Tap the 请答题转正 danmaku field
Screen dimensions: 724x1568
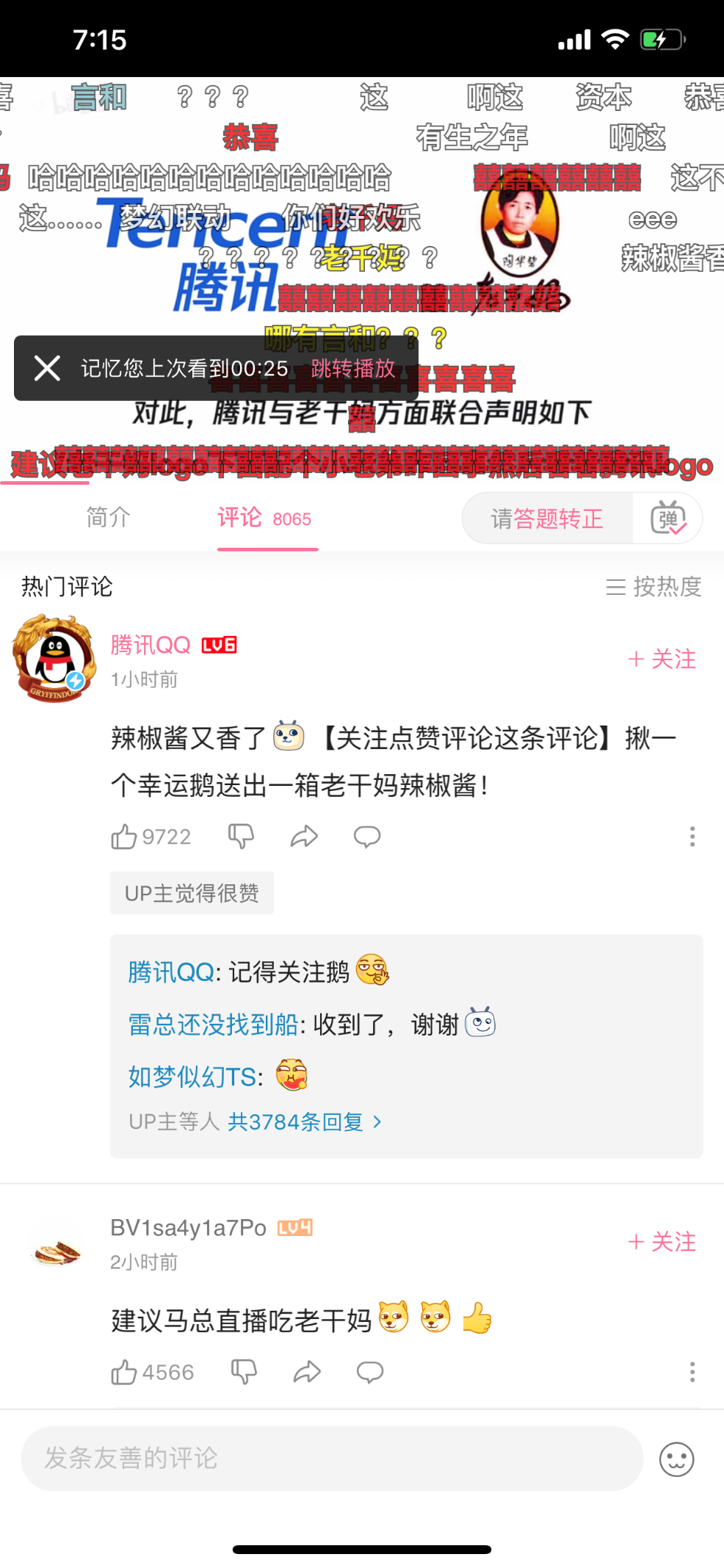coord(547,519)
